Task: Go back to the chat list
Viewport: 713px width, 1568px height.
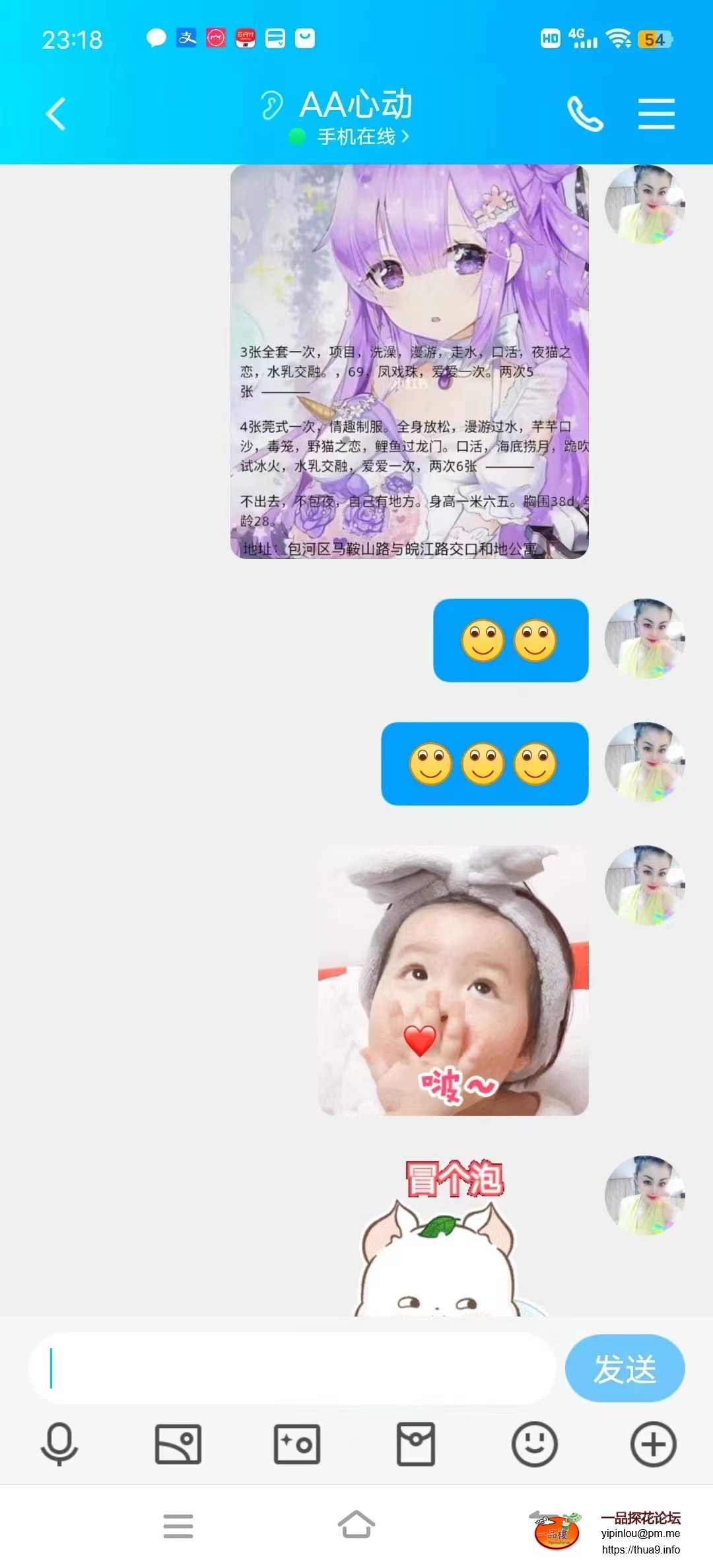Action: pos(56,114)
